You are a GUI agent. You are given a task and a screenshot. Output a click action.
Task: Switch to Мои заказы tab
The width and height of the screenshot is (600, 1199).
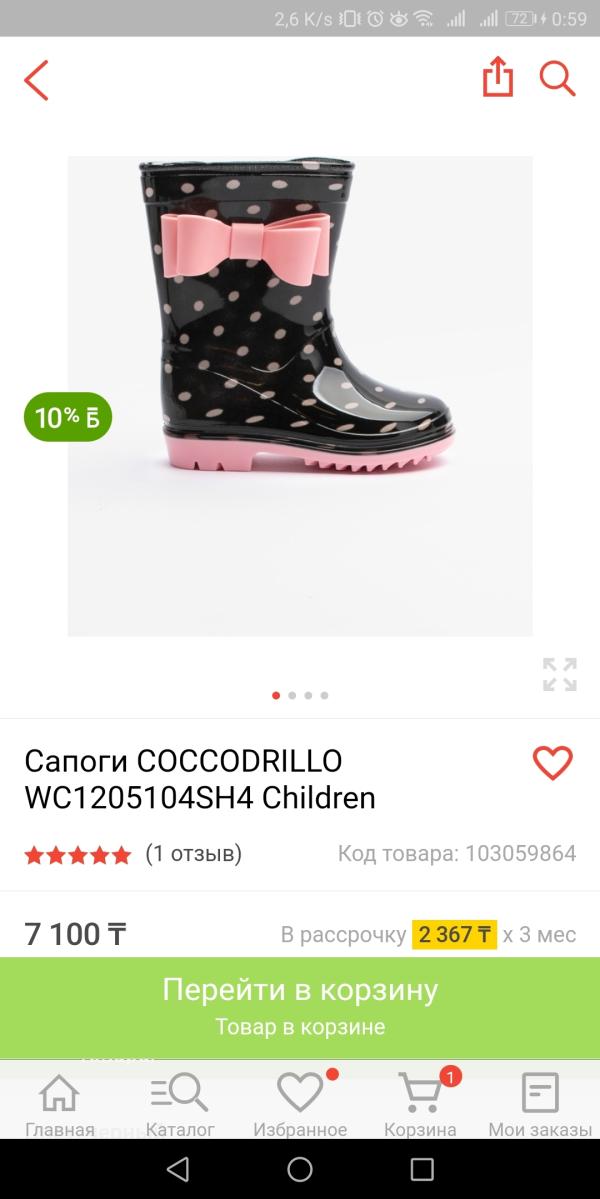pos(540,1105)
